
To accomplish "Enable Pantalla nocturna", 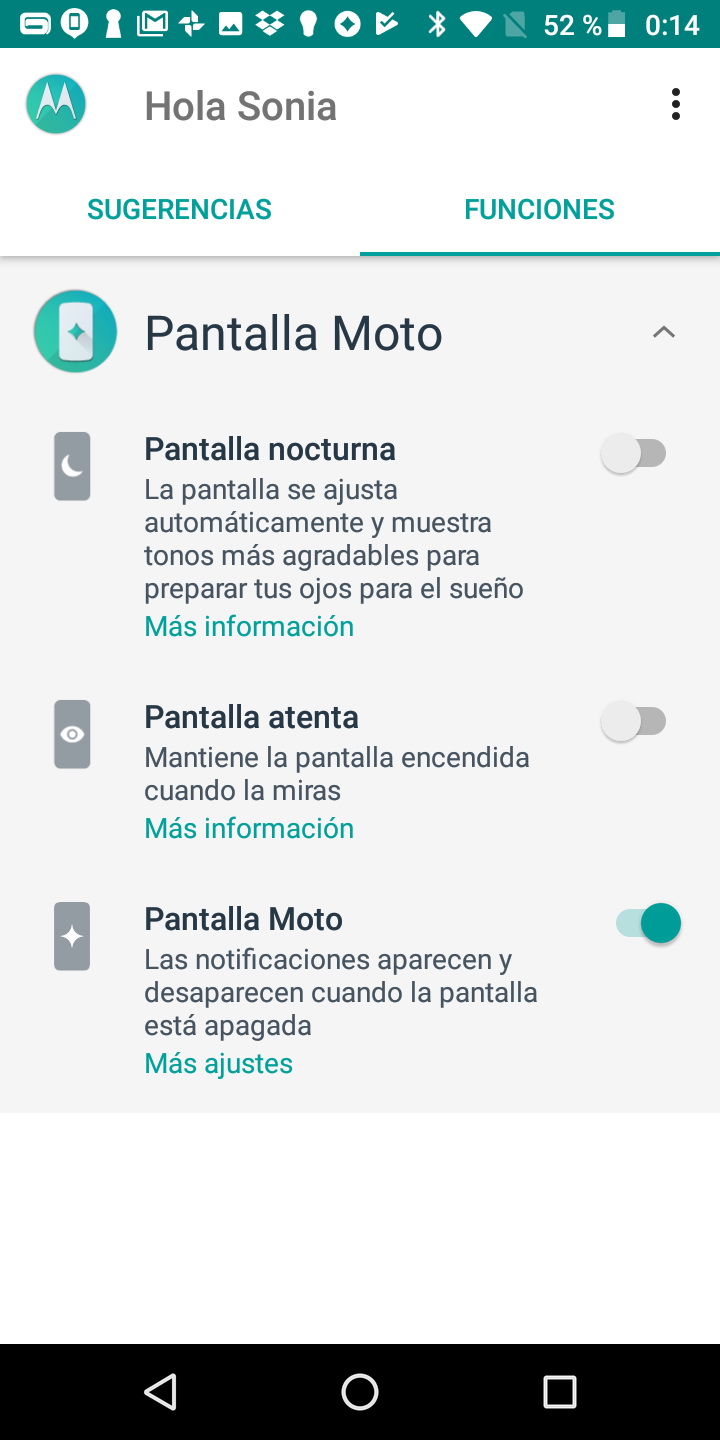I will (x=634, y=454).
